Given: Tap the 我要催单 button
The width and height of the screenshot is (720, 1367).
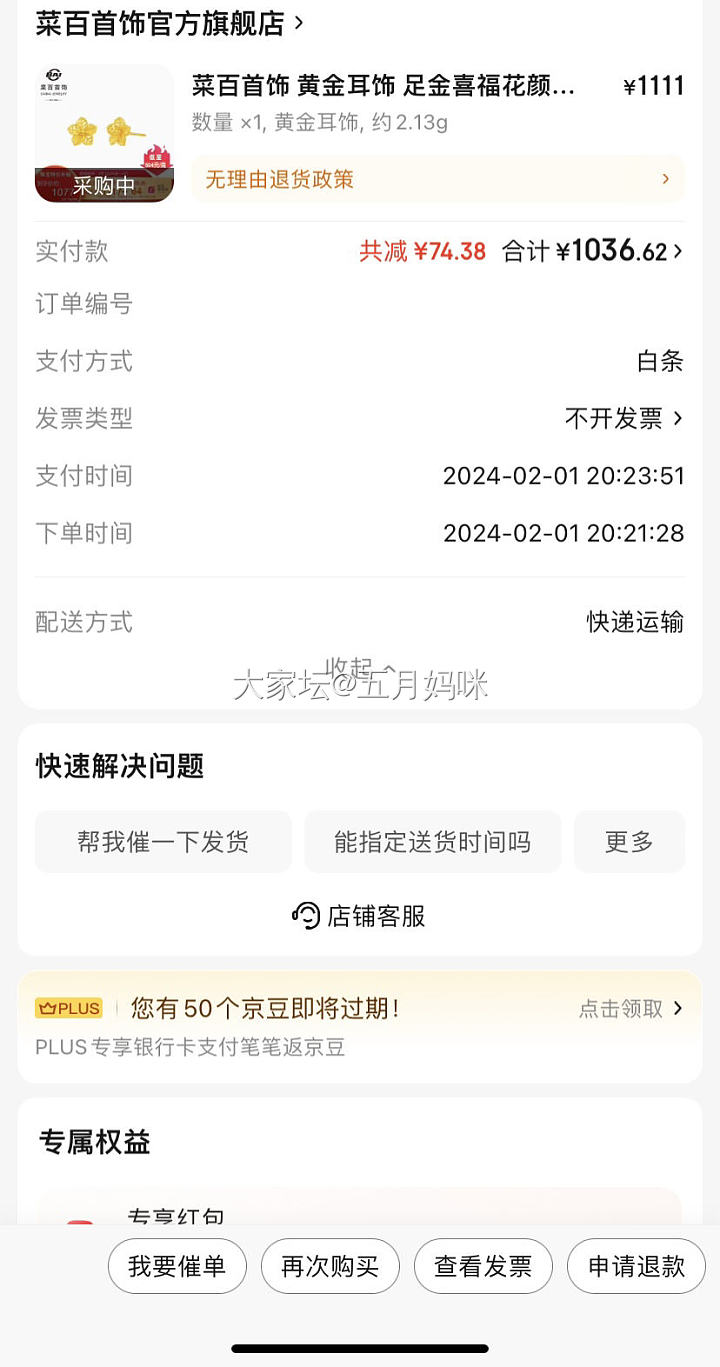Looking at the screenshot, I should (x=177, y=1266).
